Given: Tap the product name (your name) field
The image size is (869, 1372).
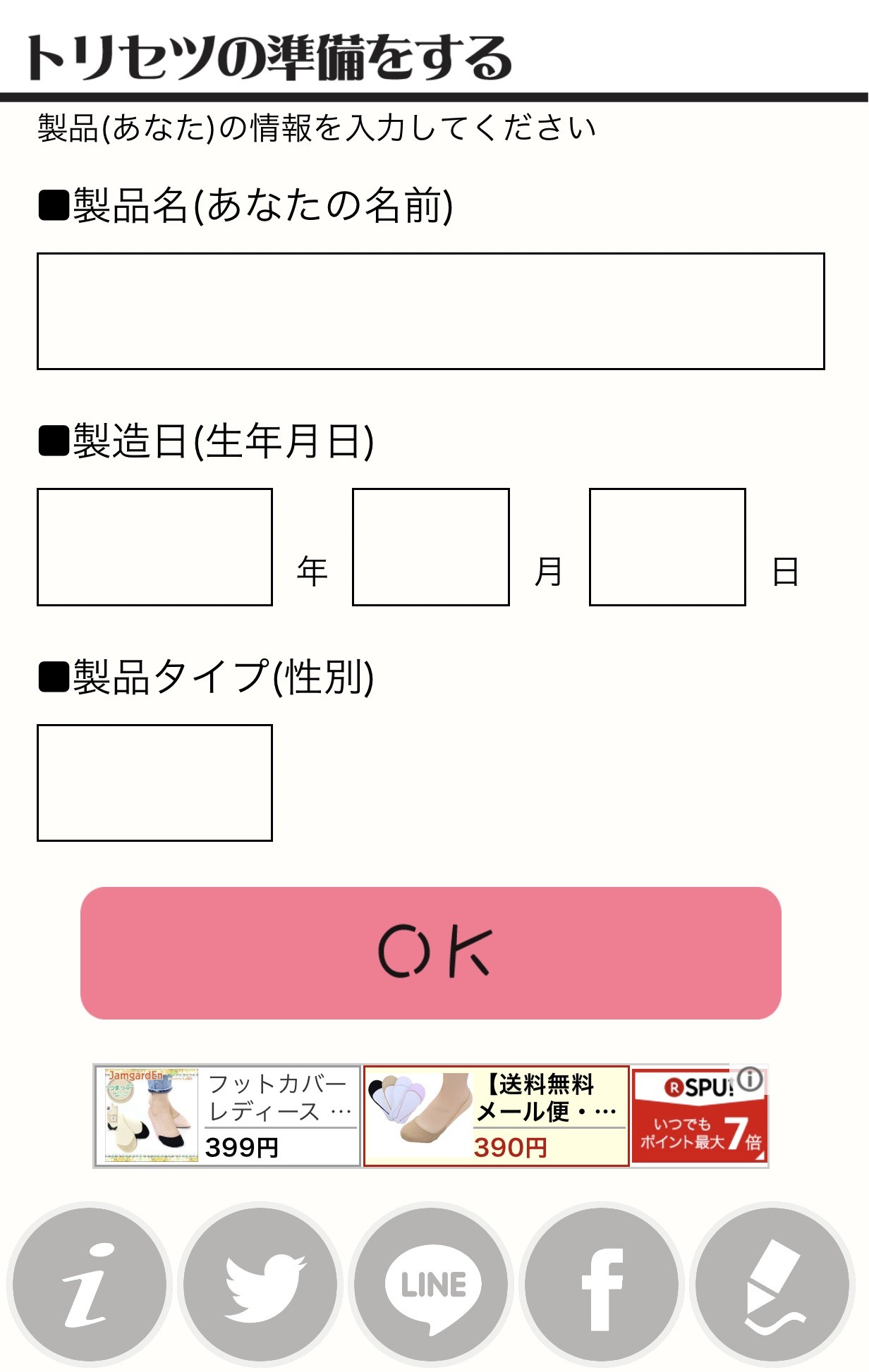Looking at the screenshot, I should (430, 311).
